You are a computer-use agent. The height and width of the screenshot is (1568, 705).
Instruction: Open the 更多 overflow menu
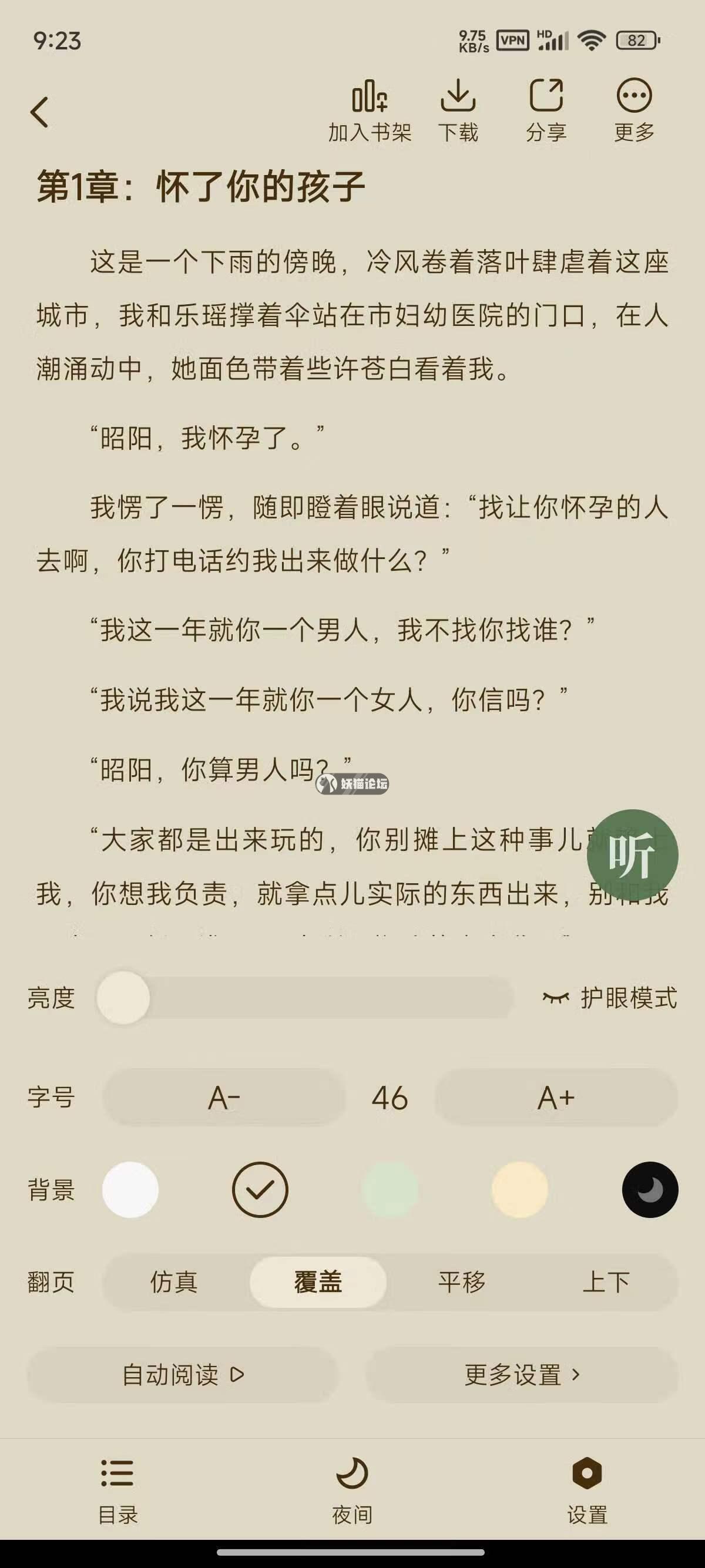pyautogui.click(x=634, y=111)
